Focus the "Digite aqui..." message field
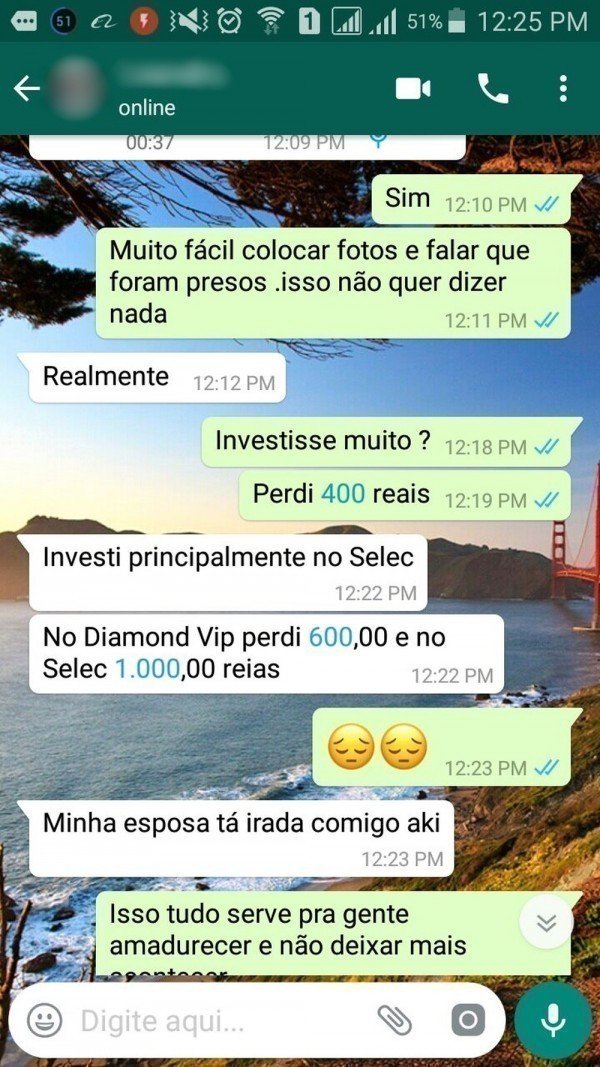 coord(220,1021)
